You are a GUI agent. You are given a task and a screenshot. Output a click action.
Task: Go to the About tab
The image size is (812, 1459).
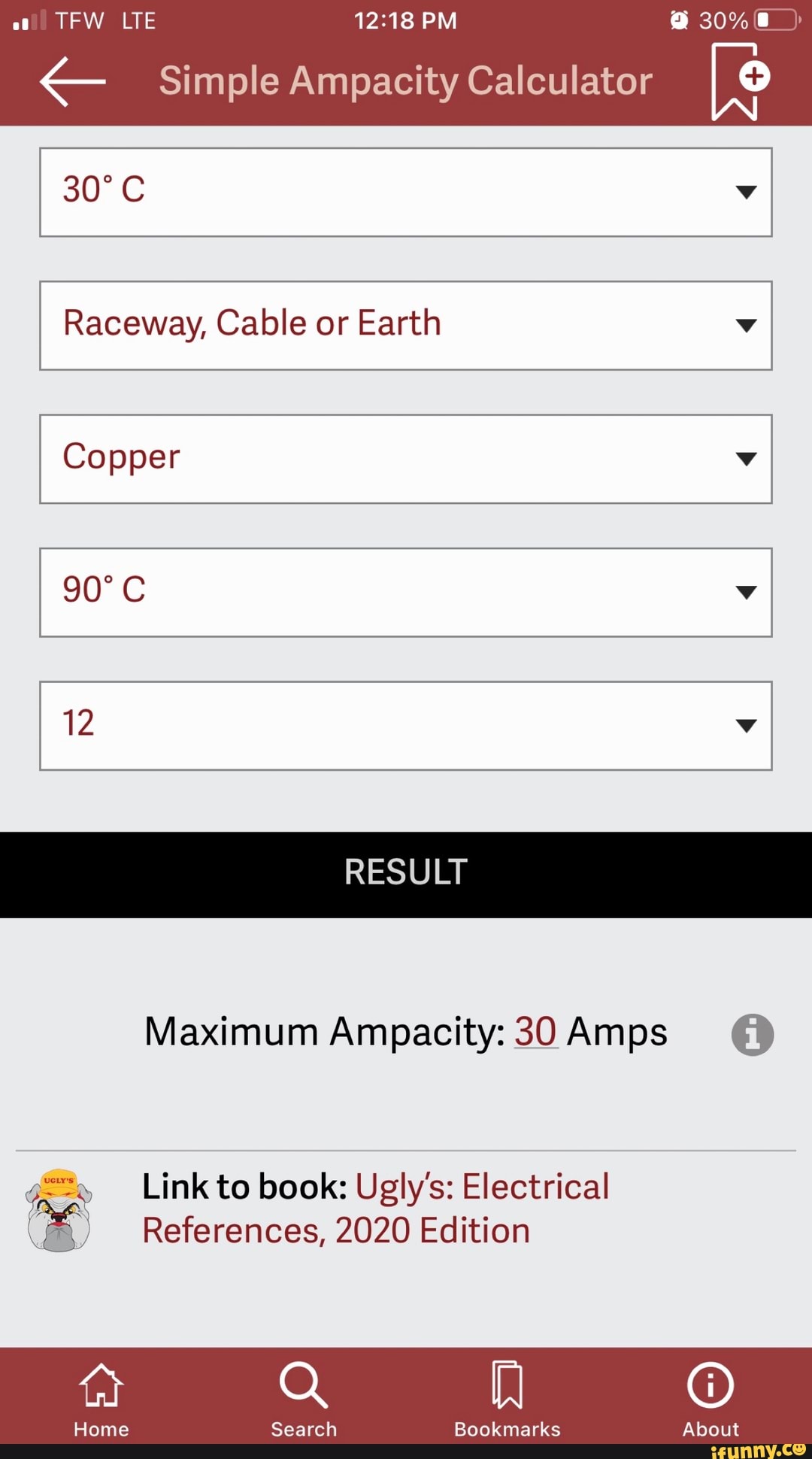[x=710, y=1398]
